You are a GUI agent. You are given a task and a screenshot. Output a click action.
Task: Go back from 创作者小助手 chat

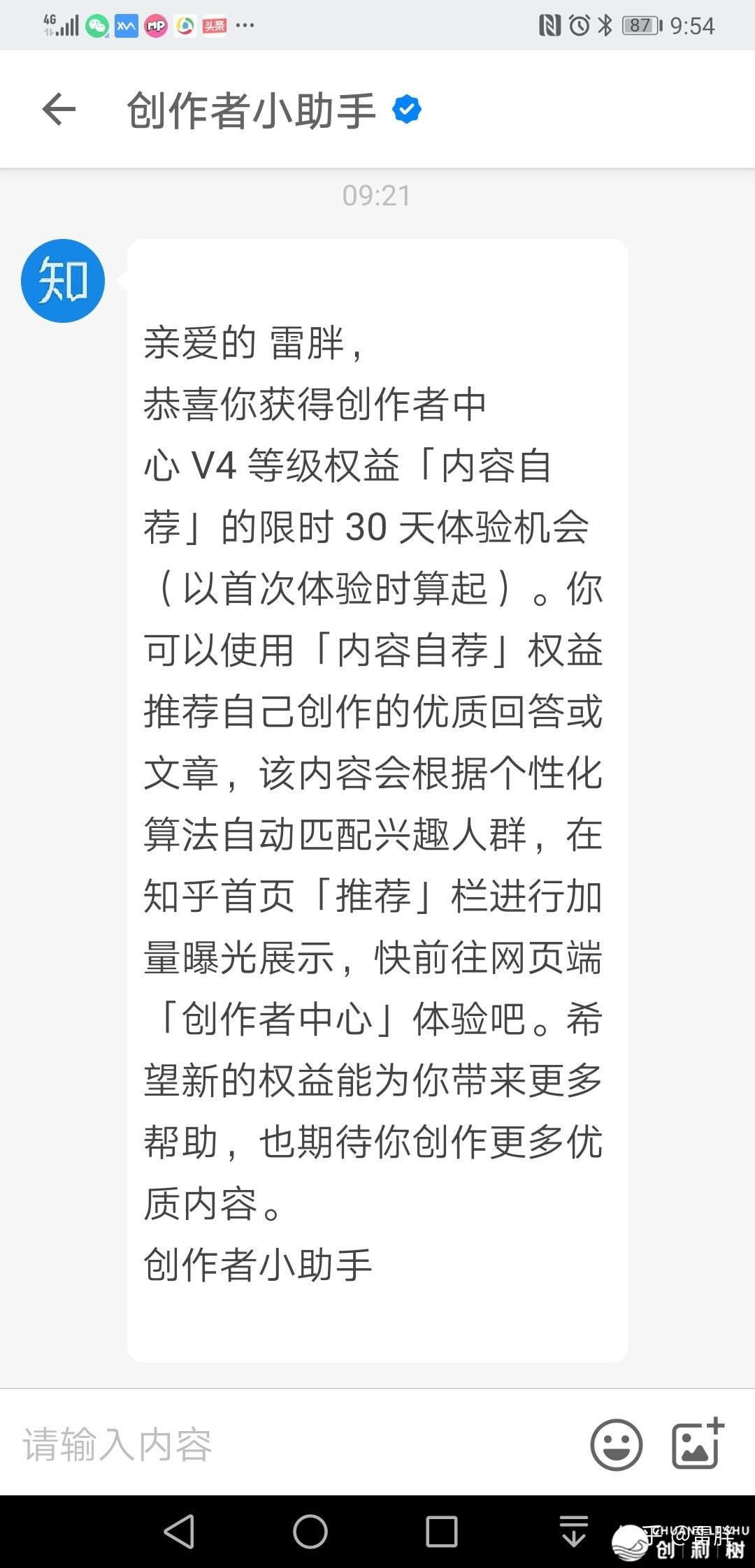tap(59, 110)
